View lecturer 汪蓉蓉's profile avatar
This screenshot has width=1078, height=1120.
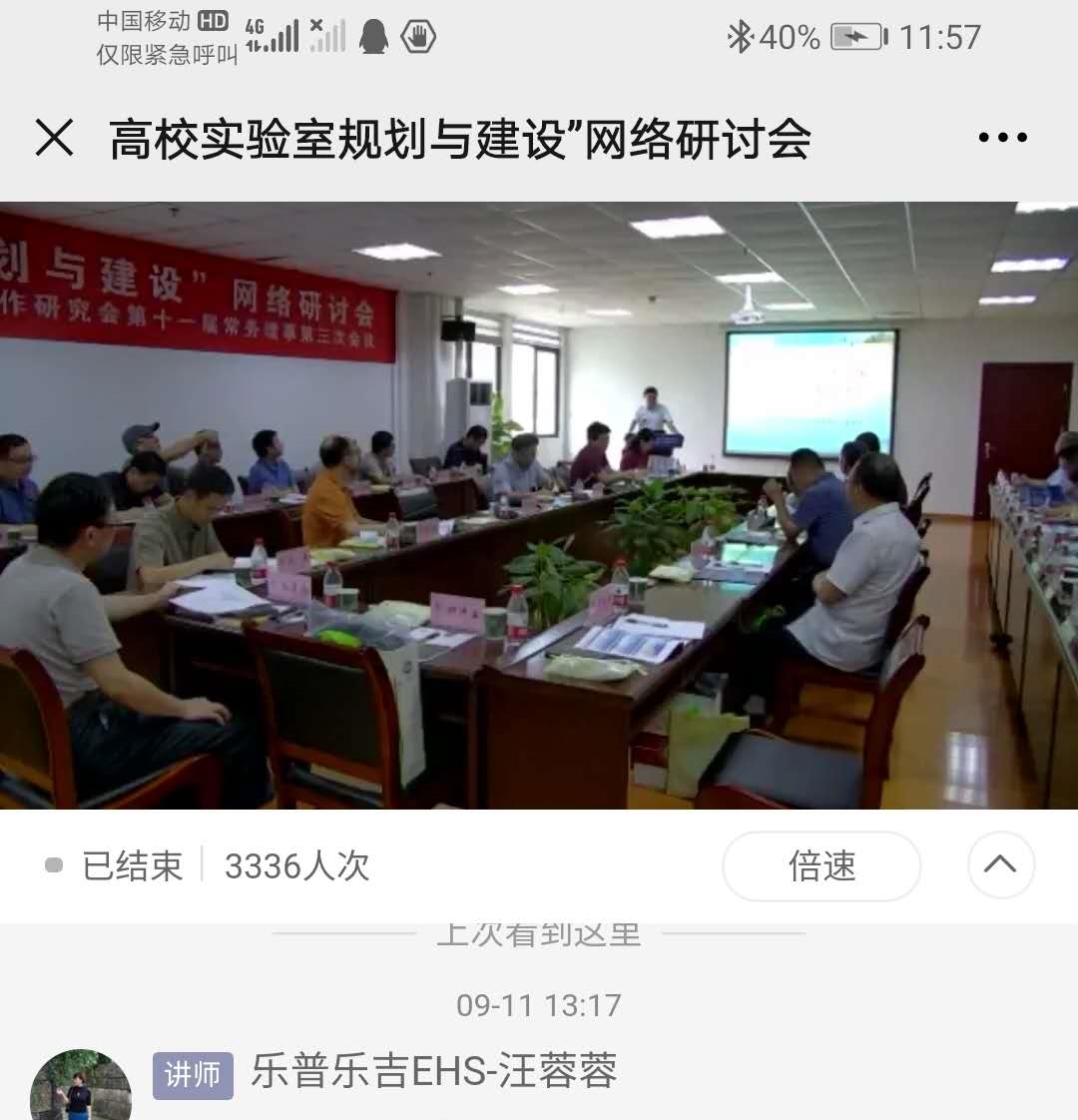[x=81, y=1088]
